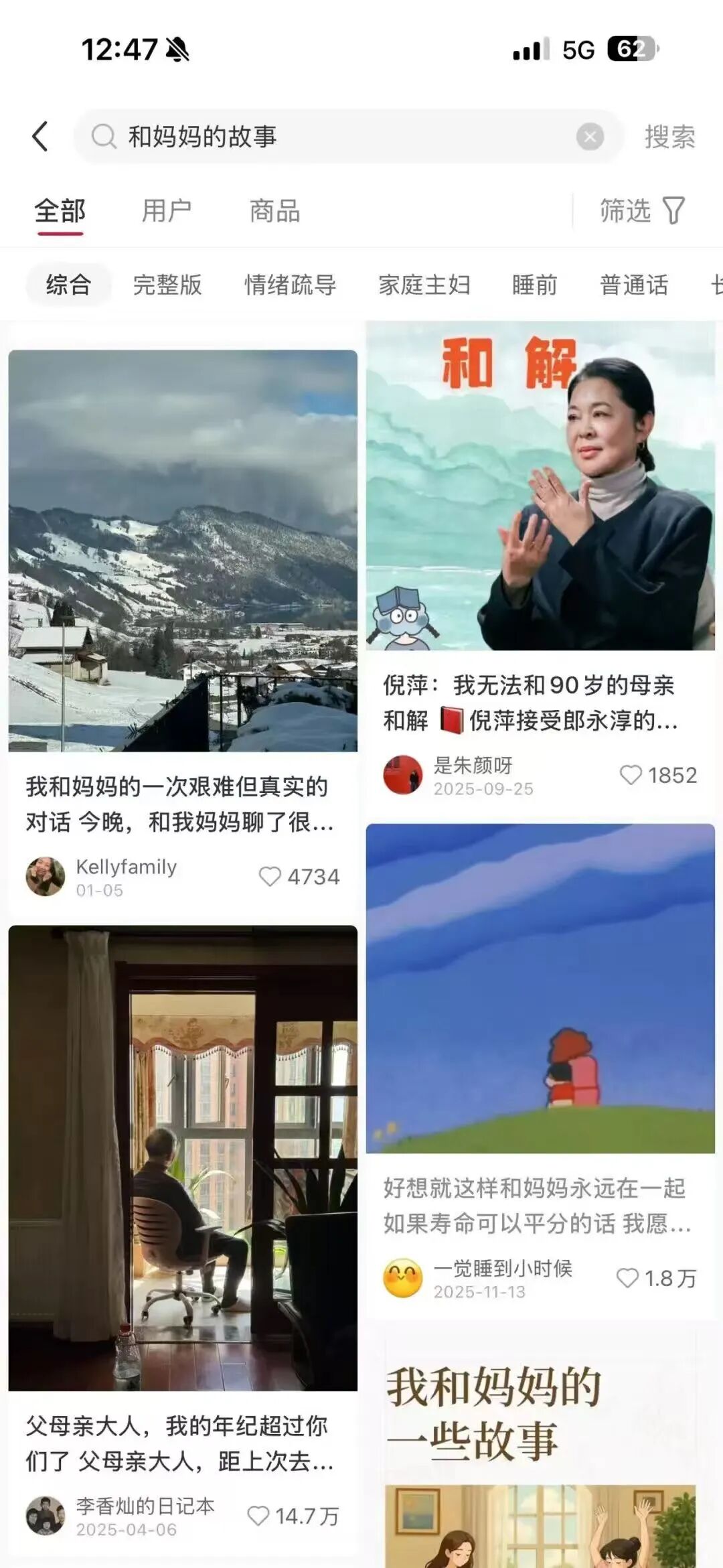Open the 商品 tab
This screenshot has width=723, height=1568.
[275, 211]
